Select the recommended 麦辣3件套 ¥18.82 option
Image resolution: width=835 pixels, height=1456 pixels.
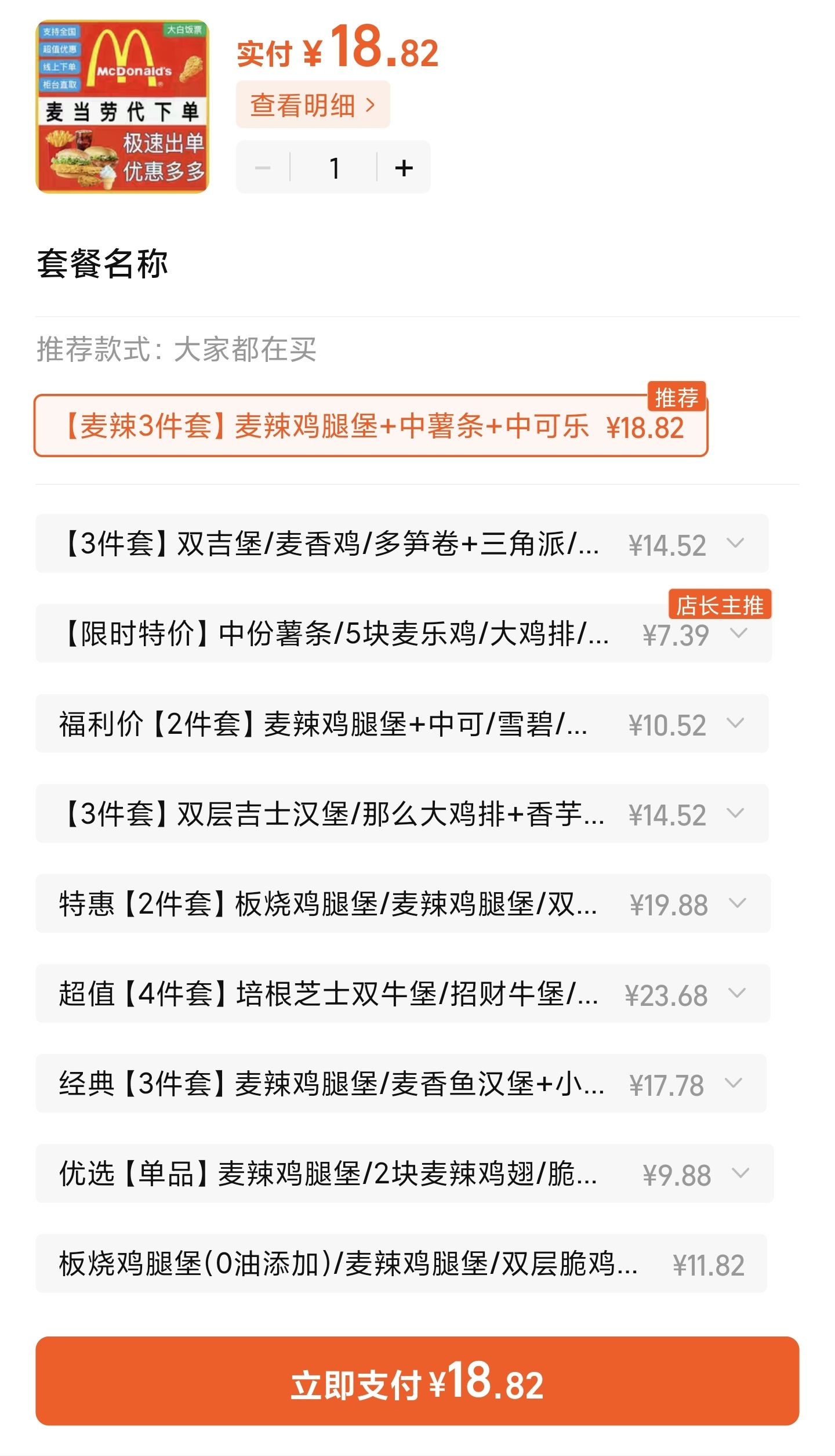[371, 426]
